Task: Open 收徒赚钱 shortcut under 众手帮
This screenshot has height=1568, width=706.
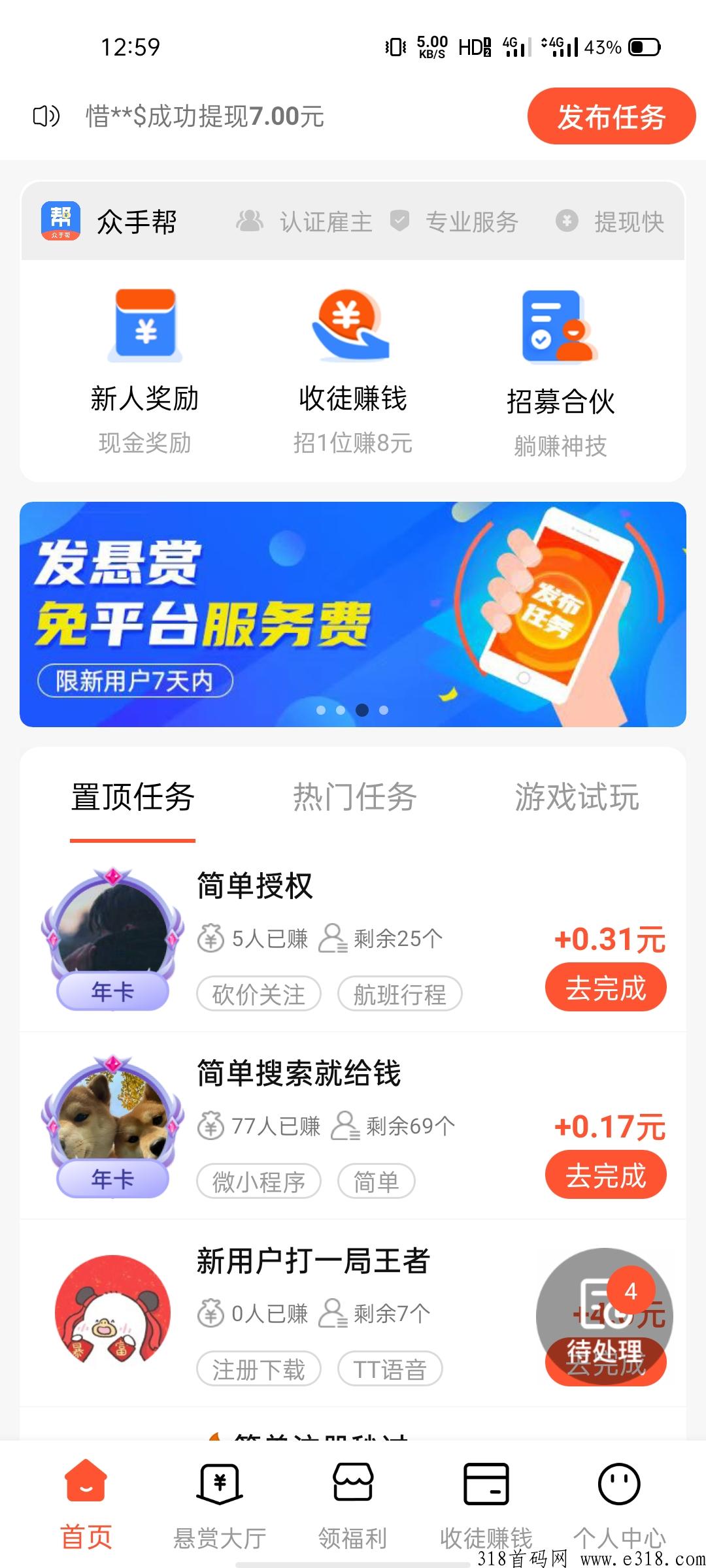Action: pyautogui.click(x=352, y=371)
